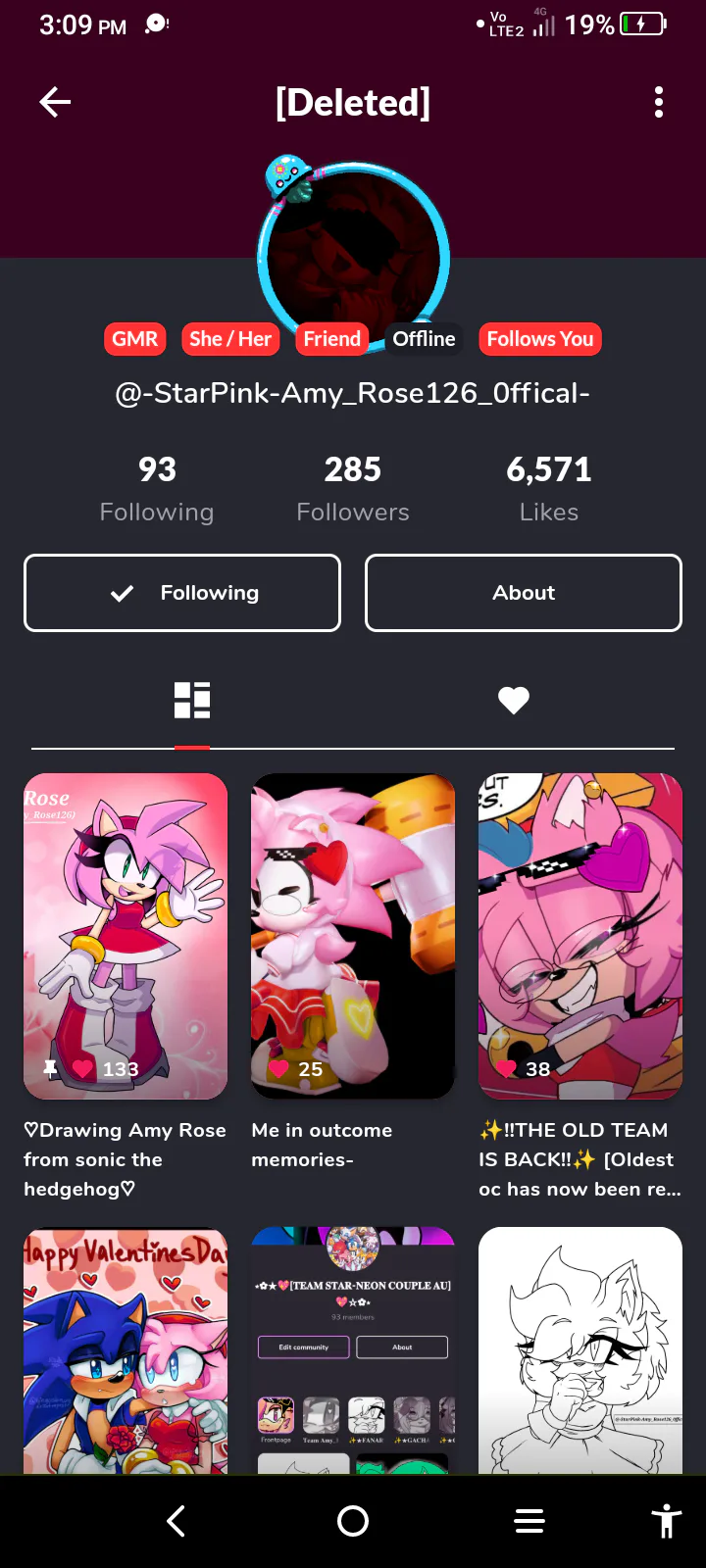Go back using the top-left arrow
Viewport: 706px width, 1568px height.
click(x=55, y=102)
